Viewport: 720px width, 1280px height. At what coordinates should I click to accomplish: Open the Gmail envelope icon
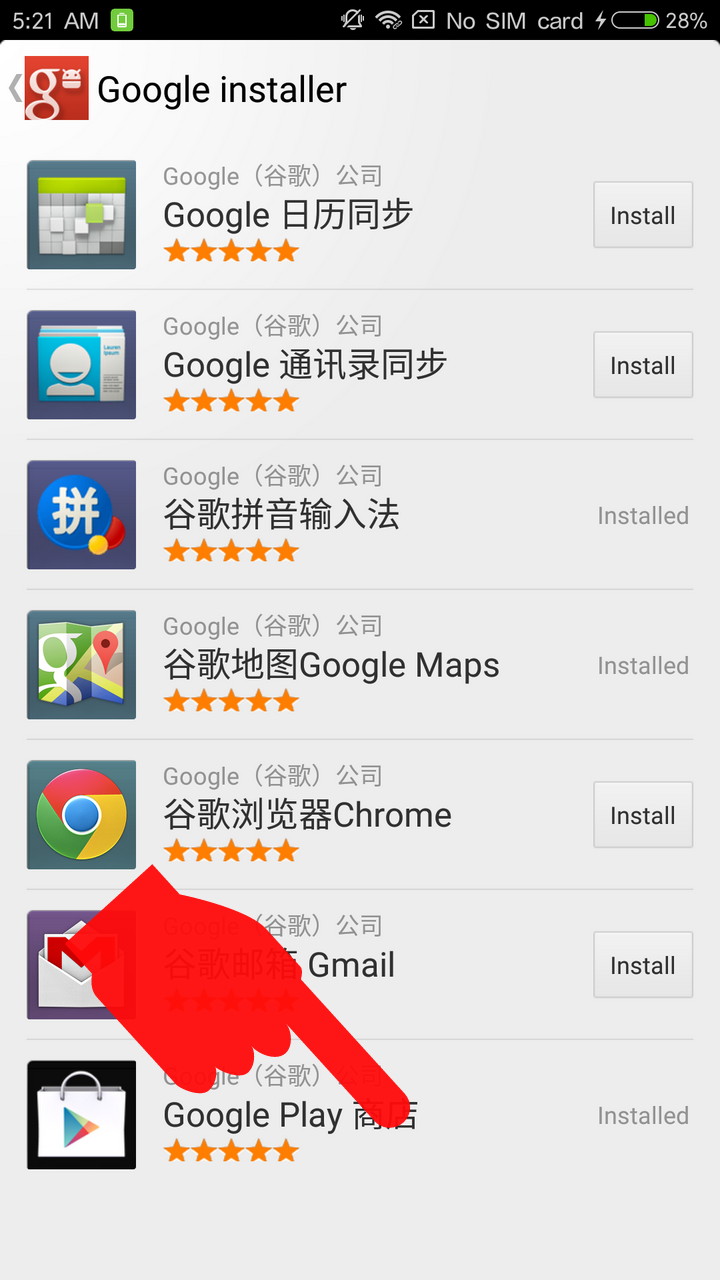[x=81, y=965]
